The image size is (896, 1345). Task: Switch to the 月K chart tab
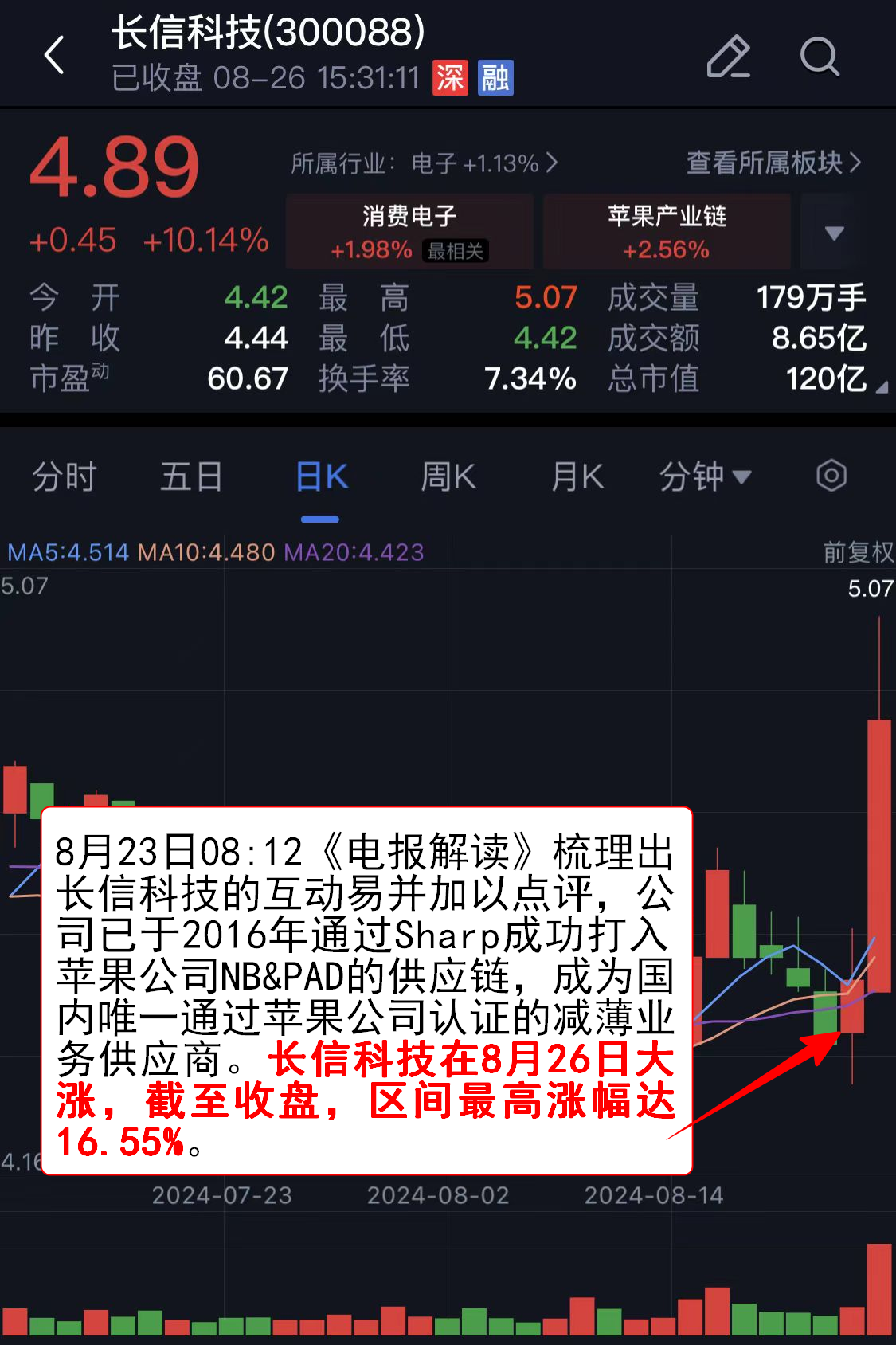coord(577,476)
